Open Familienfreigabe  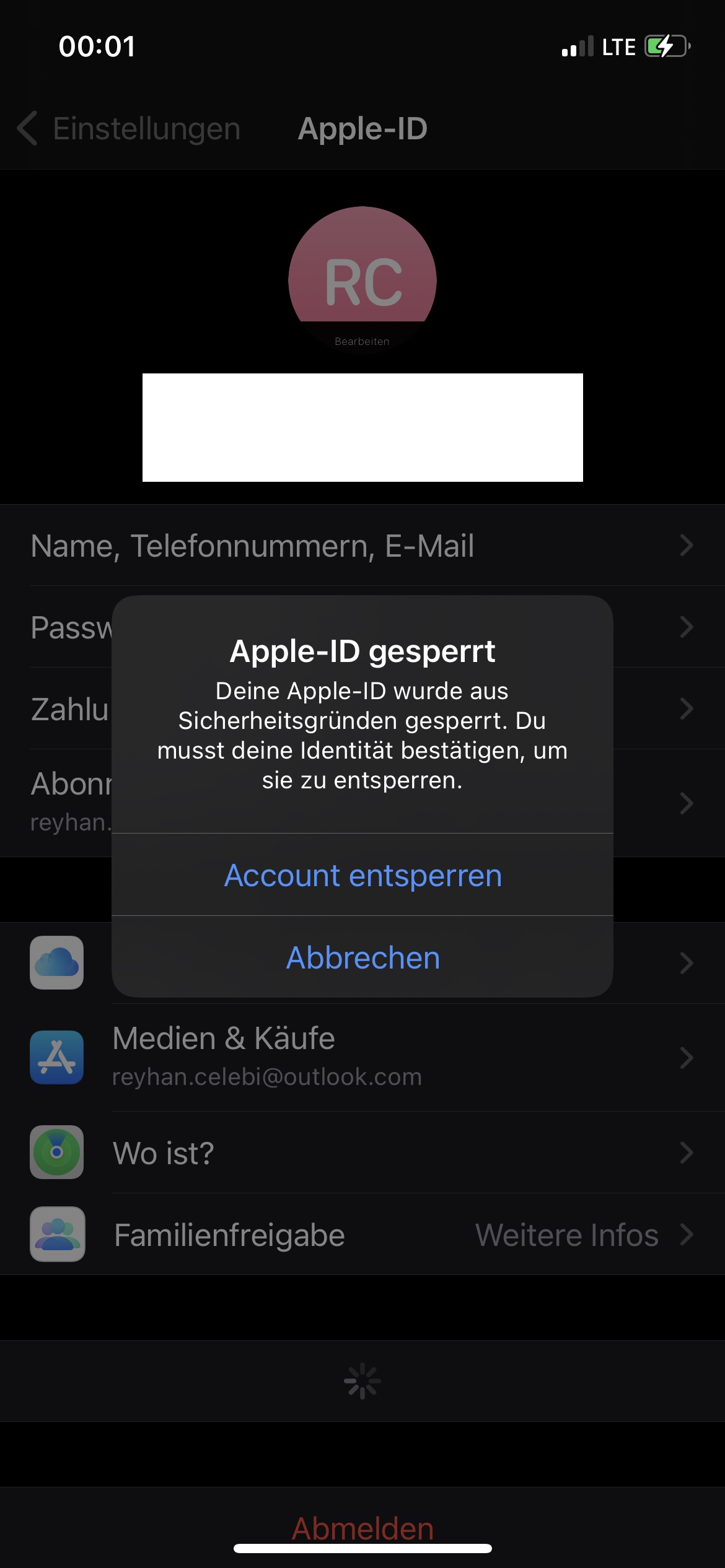362,1234
